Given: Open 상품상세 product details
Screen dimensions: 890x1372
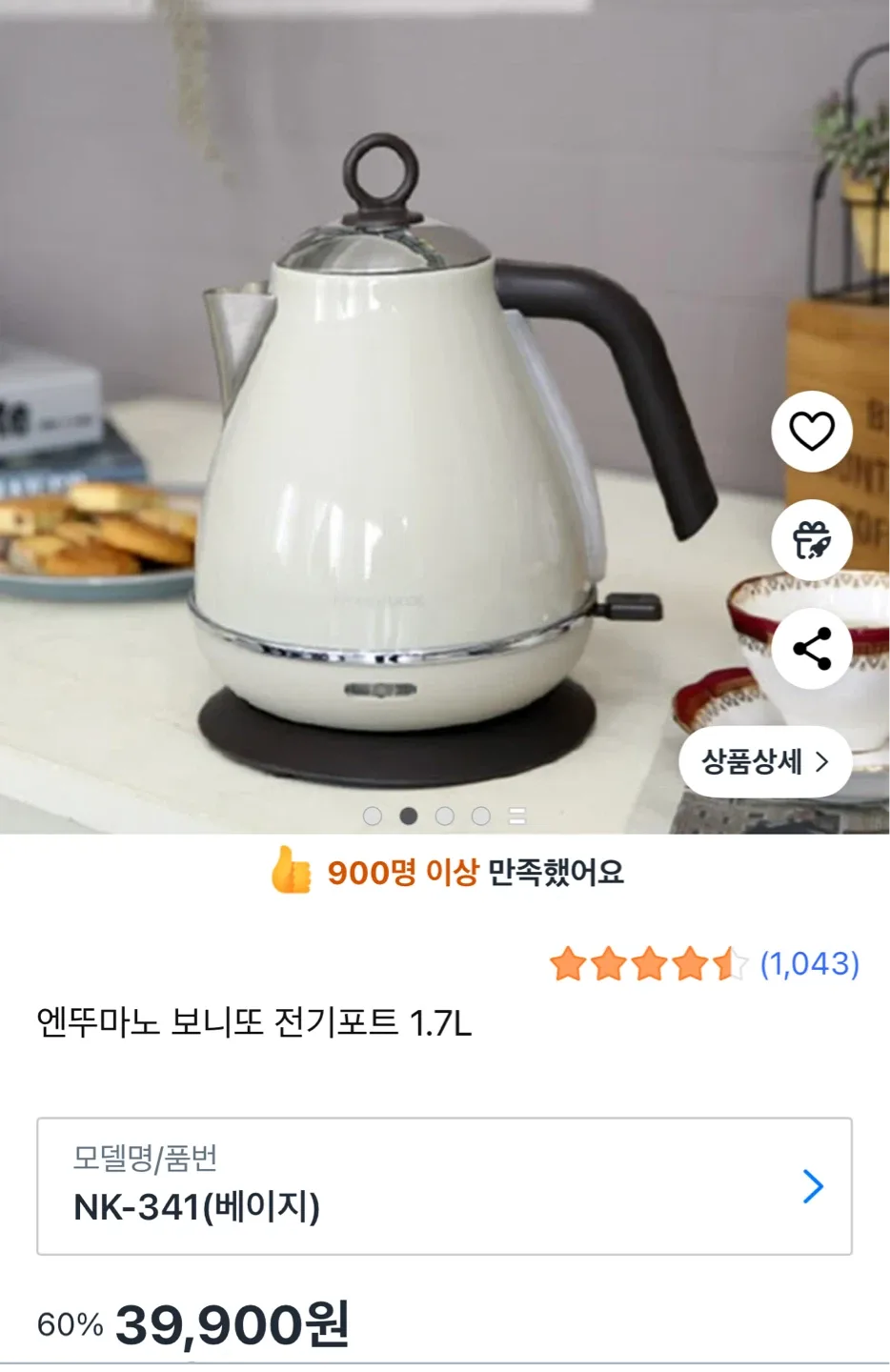Looking at the screenshot, I should point(764,762).
